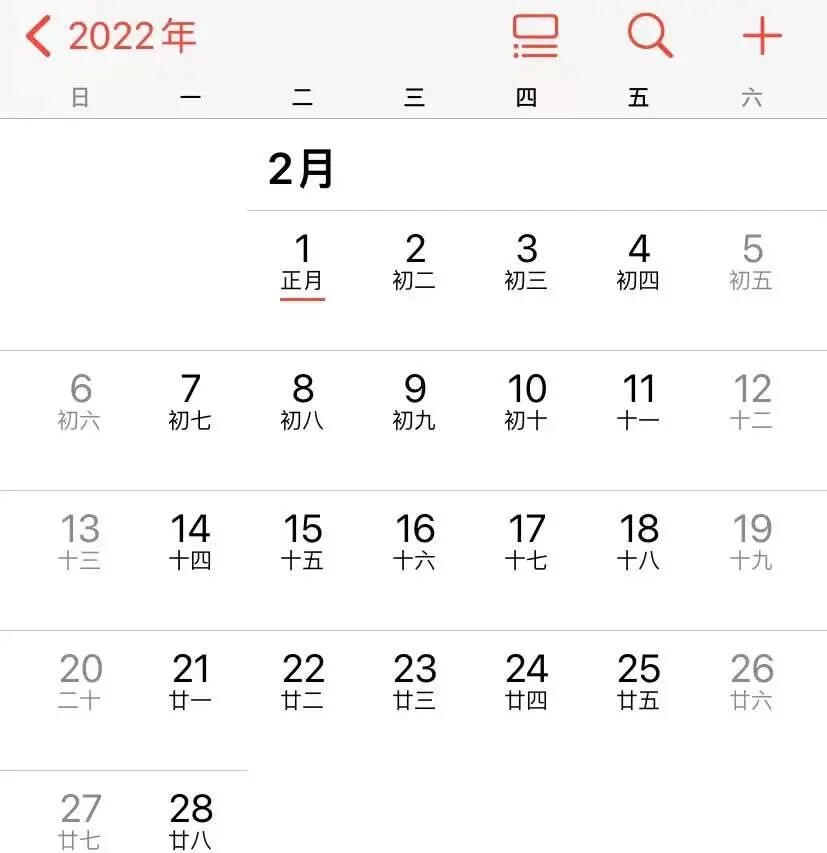
Task: Select February 1 (正月)
Action: click(x=303, y=262)
